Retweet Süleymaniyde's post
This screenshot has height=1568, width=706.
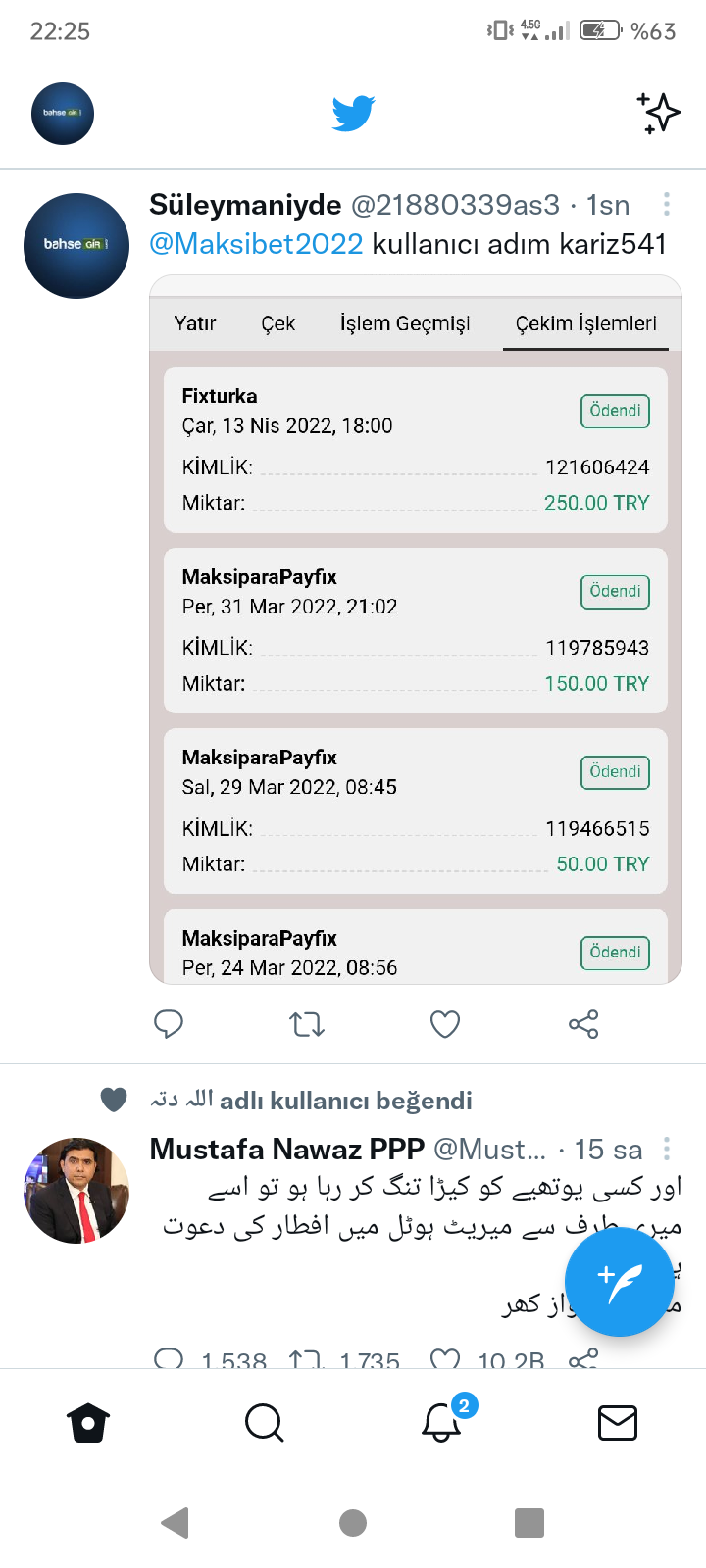[x=306, y=1023]
